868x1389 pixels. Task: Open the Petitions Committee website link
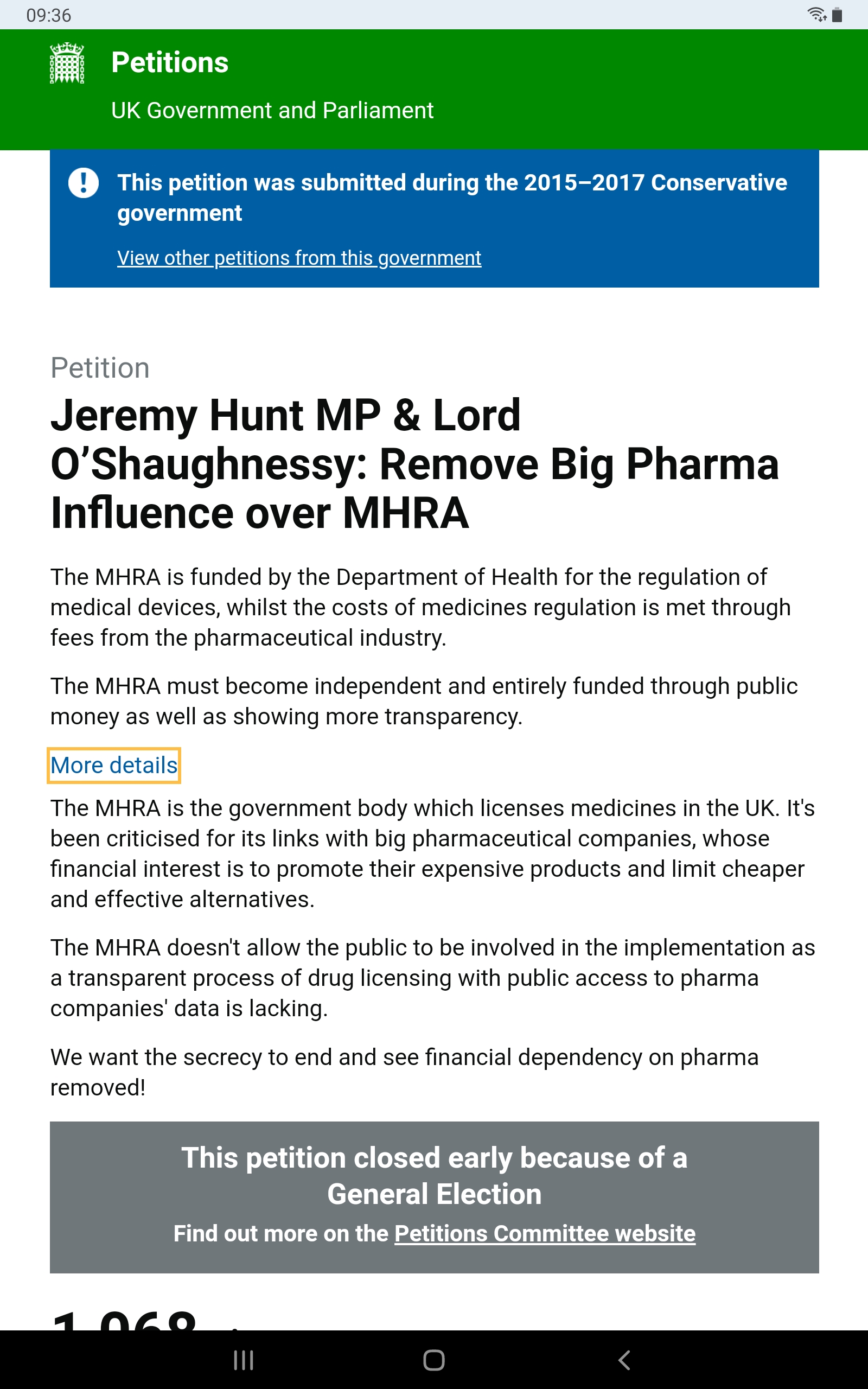(544, 1233)
